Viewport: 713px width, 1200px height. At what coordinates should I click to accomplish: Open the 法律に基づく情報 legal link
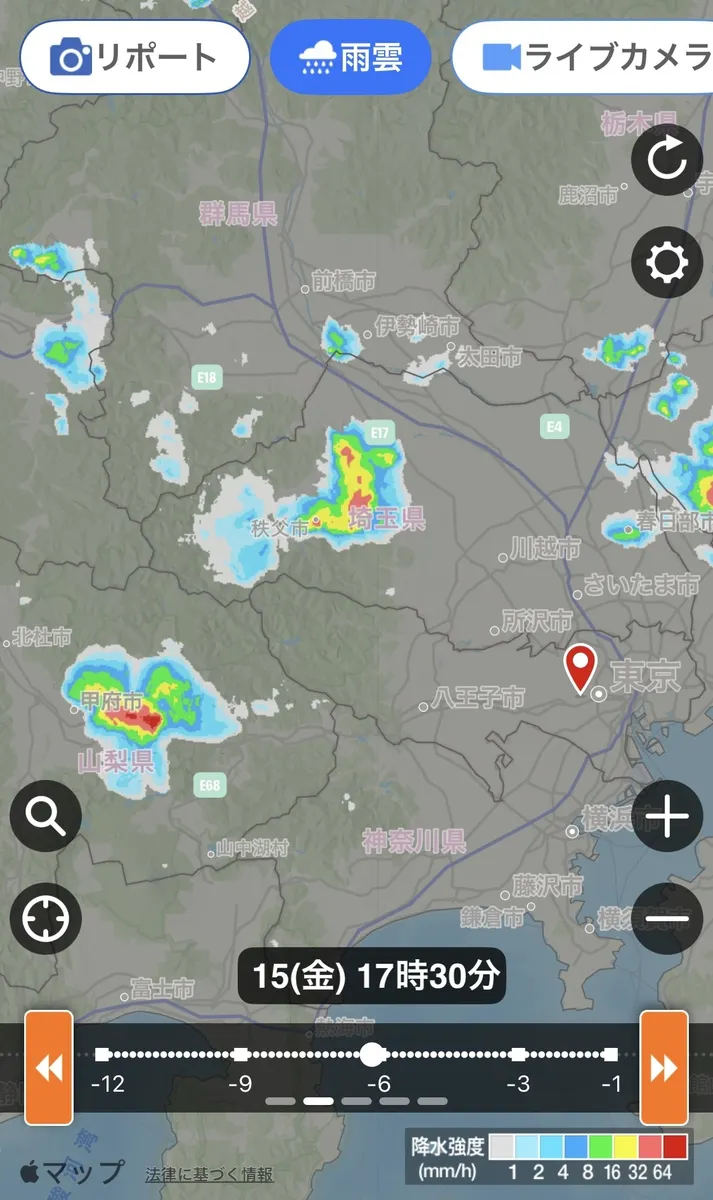pos(209,1175)
